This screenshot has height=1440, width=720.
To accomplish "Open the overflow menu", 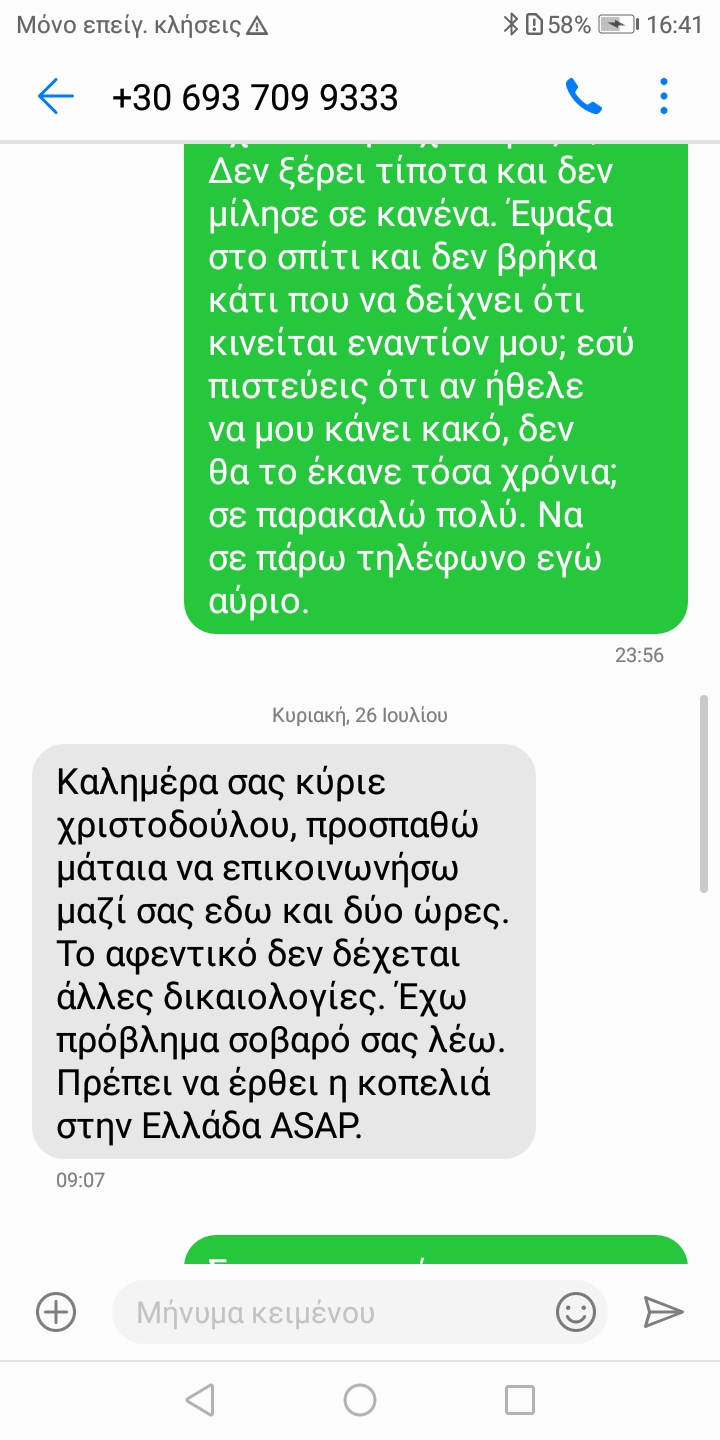I will [x=664, y=97].
